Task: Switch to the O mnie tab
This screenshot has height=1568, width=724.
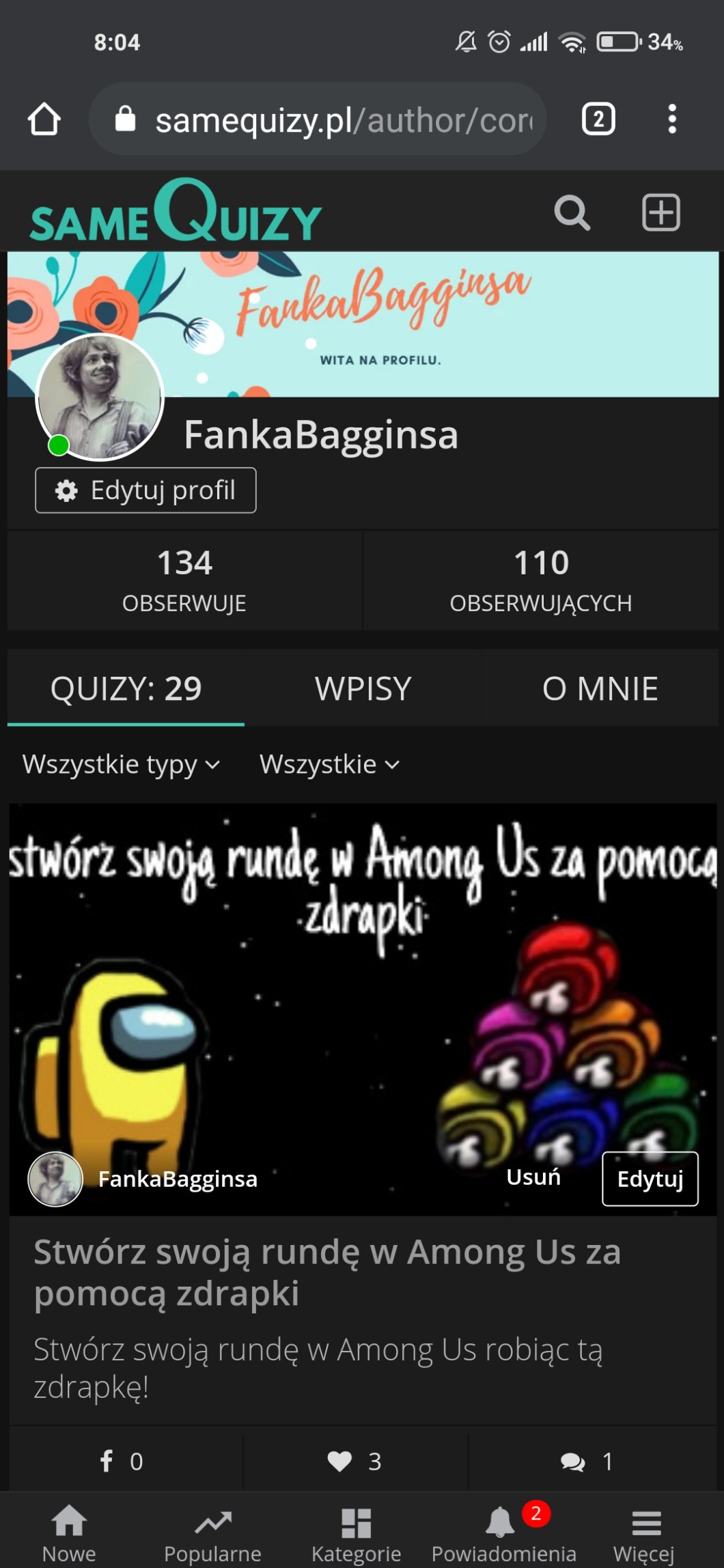Action: point(600,688)
